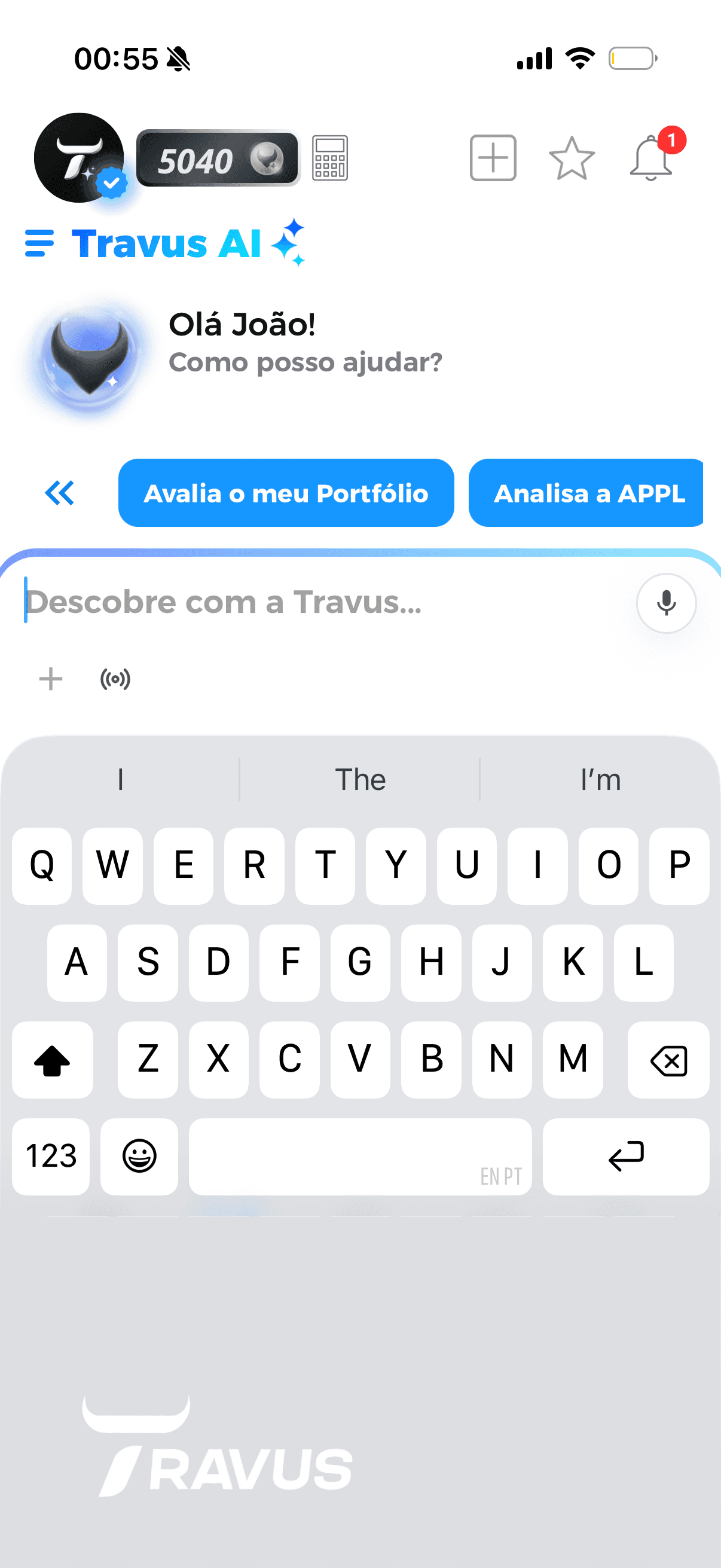The height and width of the screenshot is (1568, 721).
Task: Select 'The' predictive text suggestion
Action: pyautogui.click(x=360, y=779)
